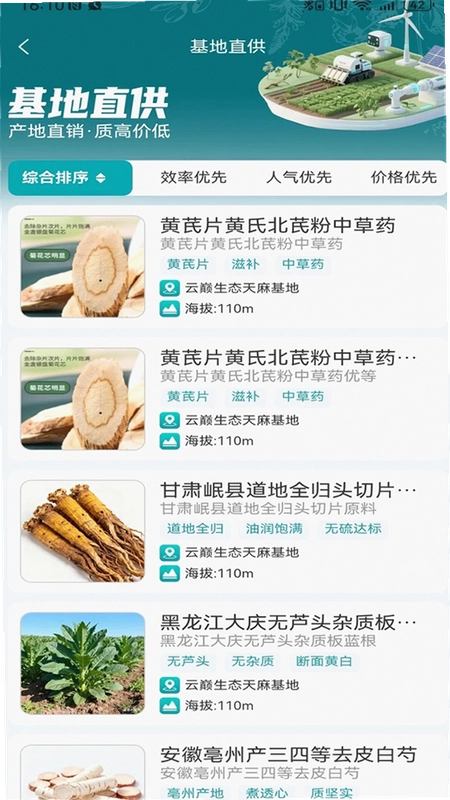The height and width of the screenshot is (800, 450).
Task: Switch to the 效率优先 sorting tab
Action: (193, 178)
